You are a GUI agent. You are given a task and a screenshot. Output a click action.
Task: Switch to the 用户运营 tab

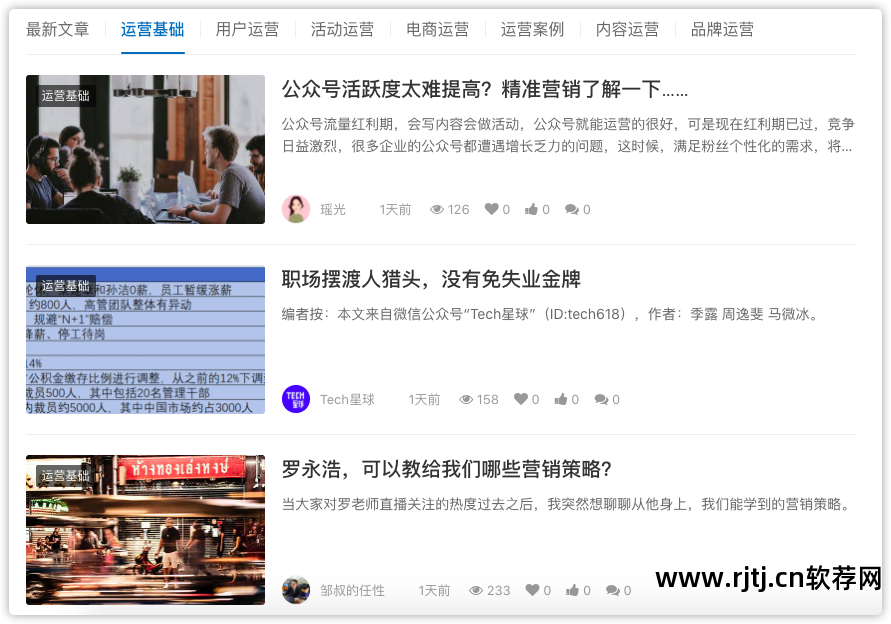247,29
